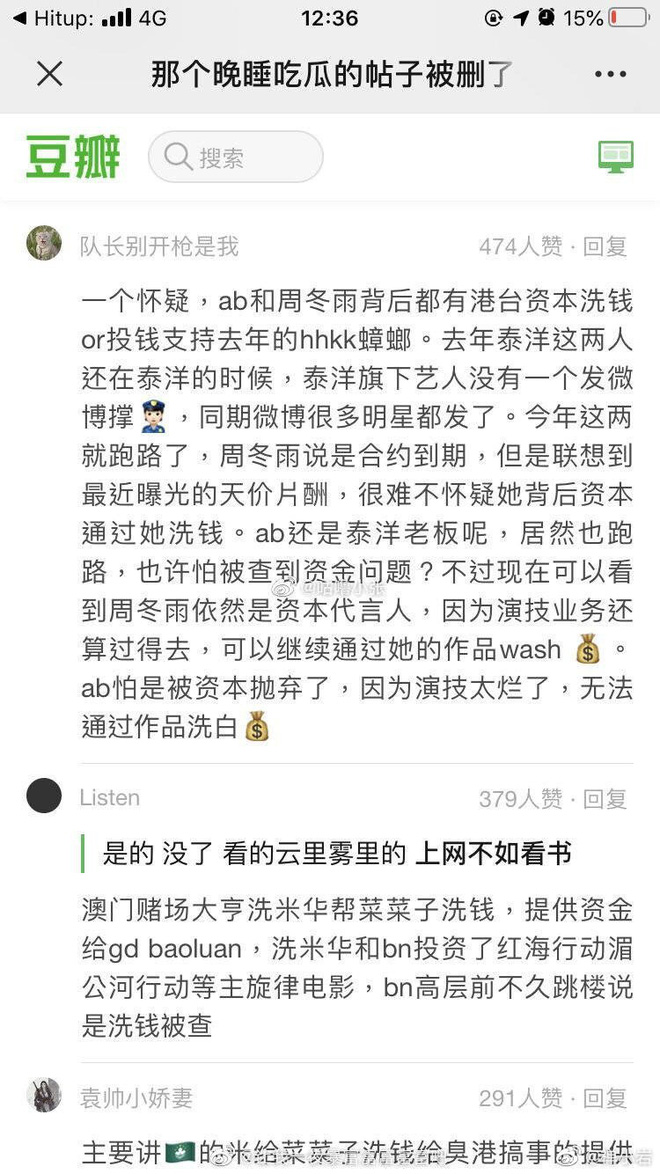The image size is (660, 1174).
Task: Tap the green desktop version icon
Action: point(615,157)
